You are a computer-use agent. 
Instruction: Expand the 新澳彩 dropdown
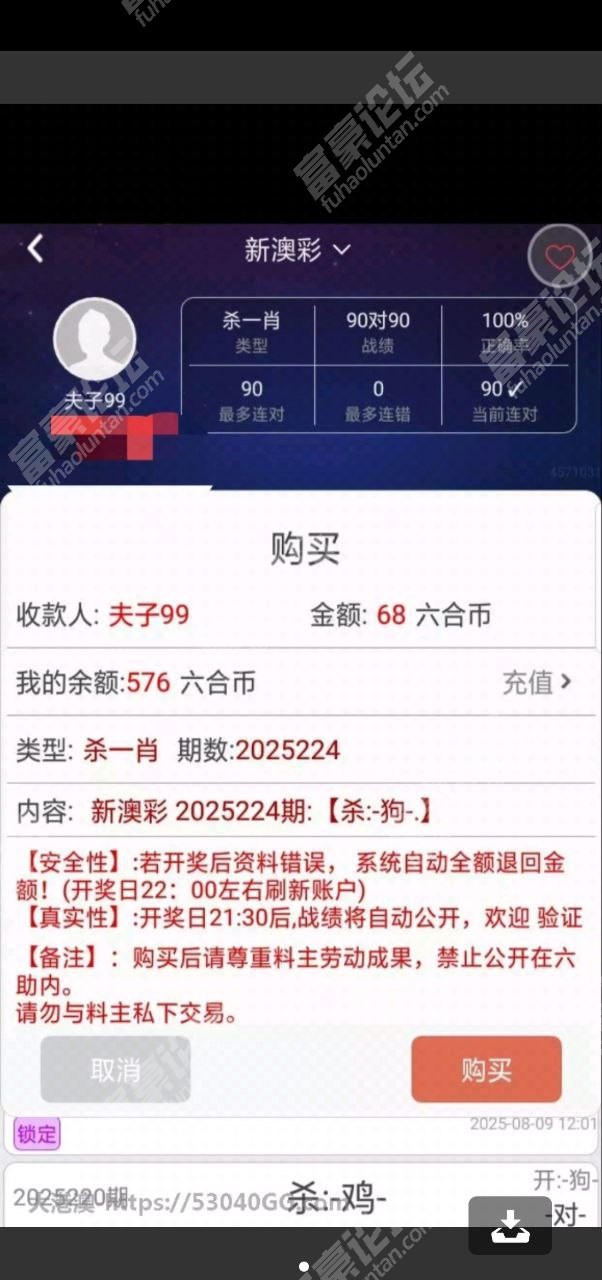(298, 250)
